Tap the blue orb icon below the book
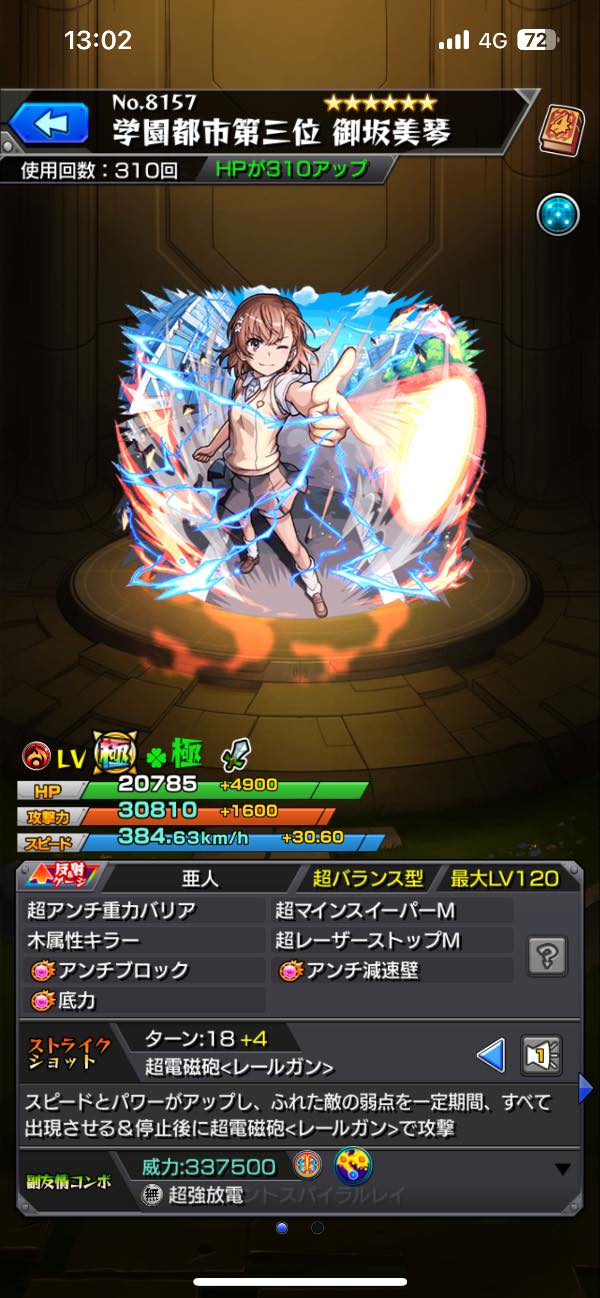Screen dimensions: 600x1298 556,212
